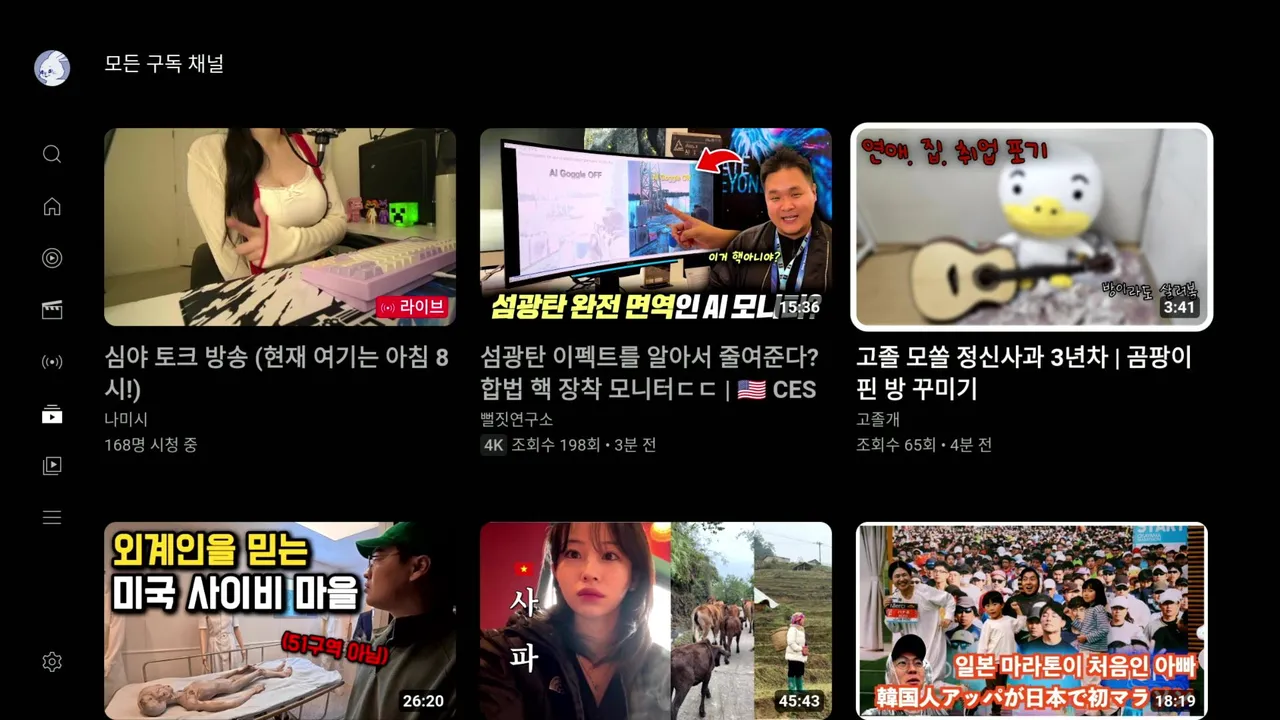The image size is (1280, 720).
Task: Open Settings gear in the sidebar
Action: (52, 662)
